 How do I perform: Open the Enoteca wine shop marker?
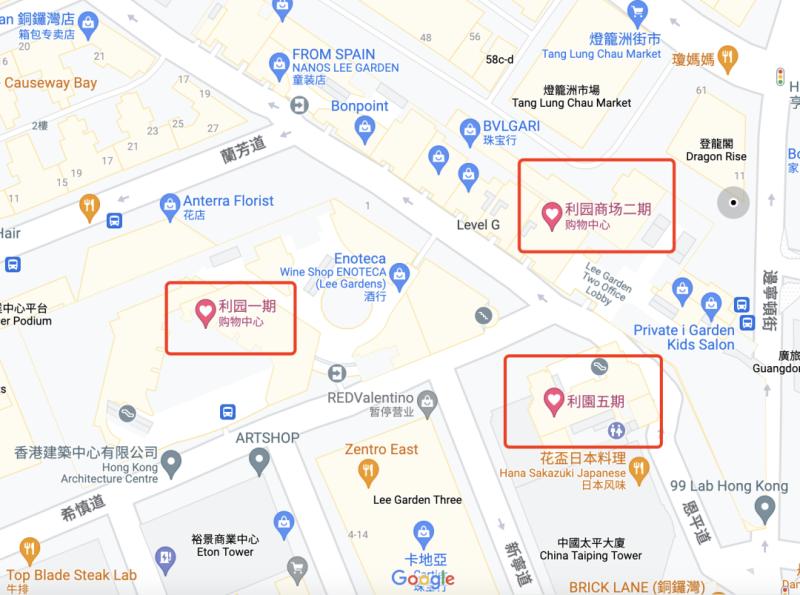pyautogui.click(x=400, y=274)
